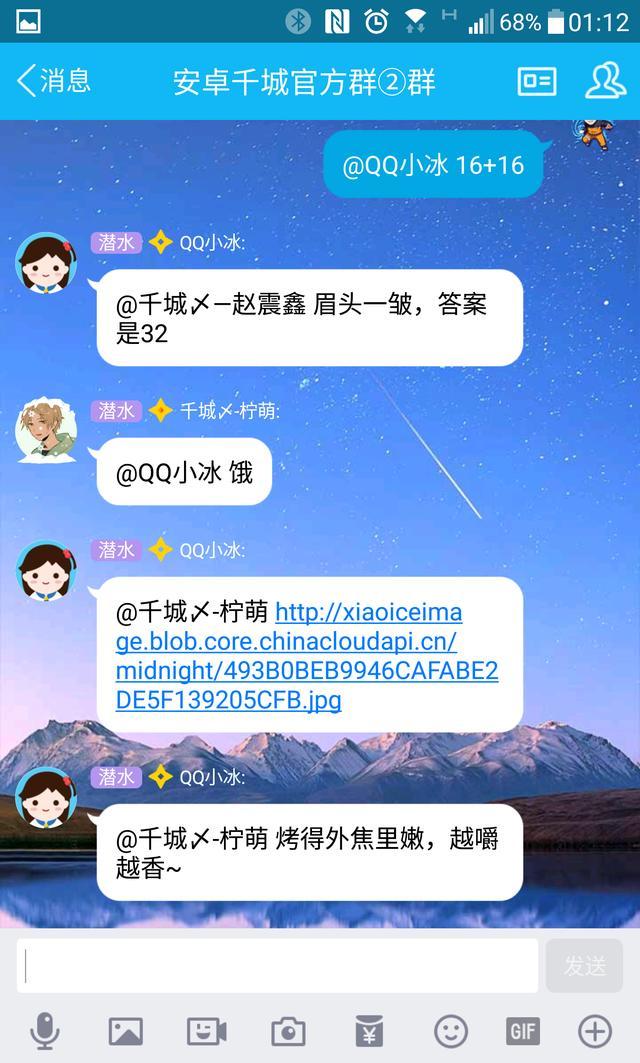Image resolution: width=640 pixels, height=1063 pixels.
Task: Open the GIF picker
Action: point(523,1031)
